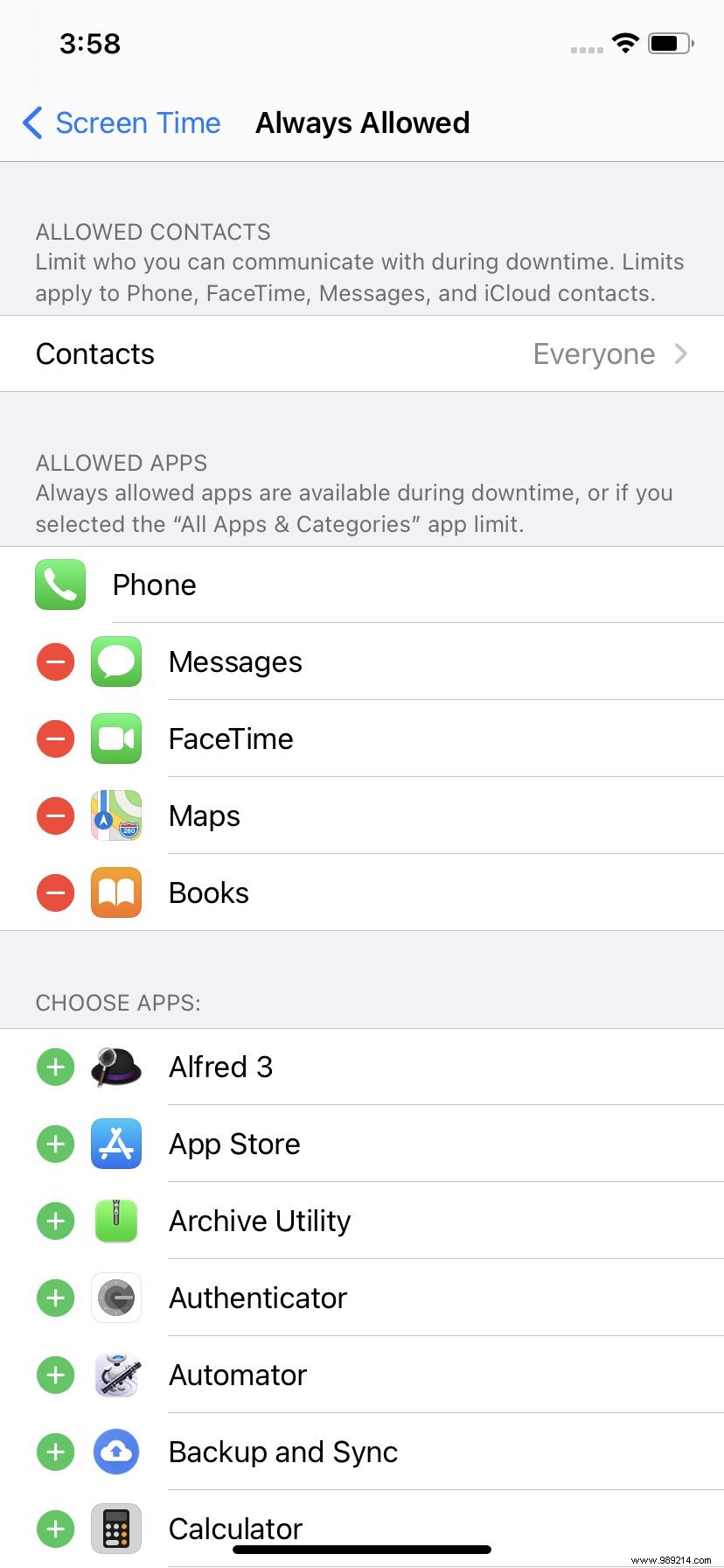Tap the Phone app icon

click(59, 584)
